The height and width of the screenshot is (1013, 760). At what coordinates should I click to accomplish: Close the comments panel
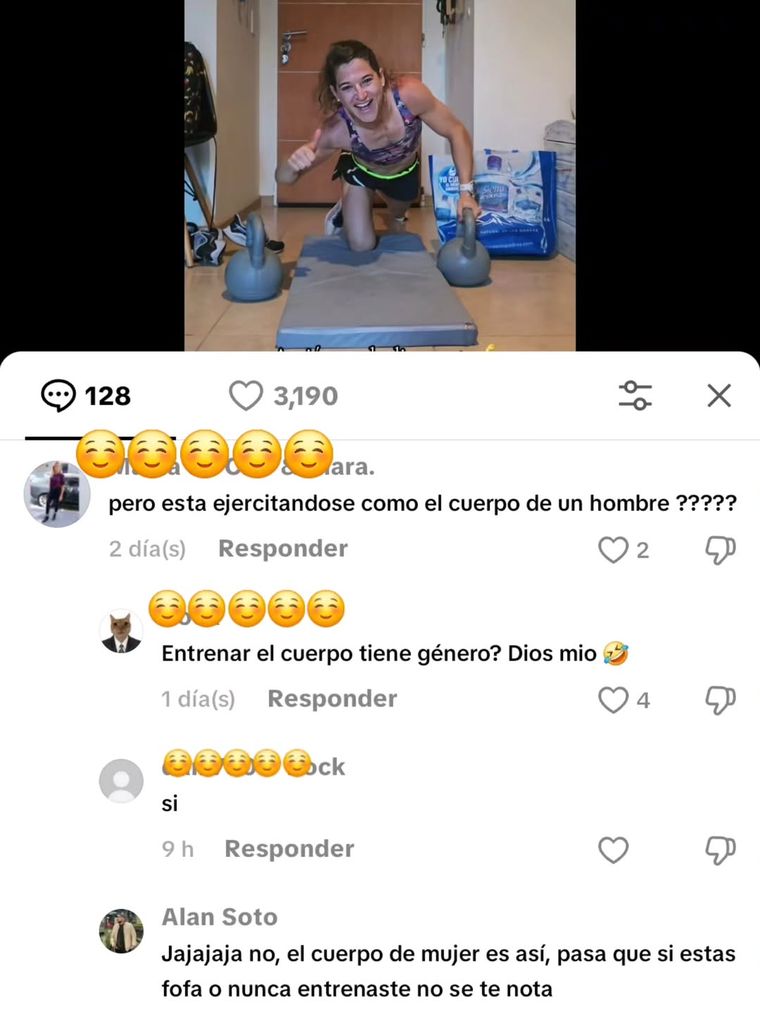pos(719,396)
